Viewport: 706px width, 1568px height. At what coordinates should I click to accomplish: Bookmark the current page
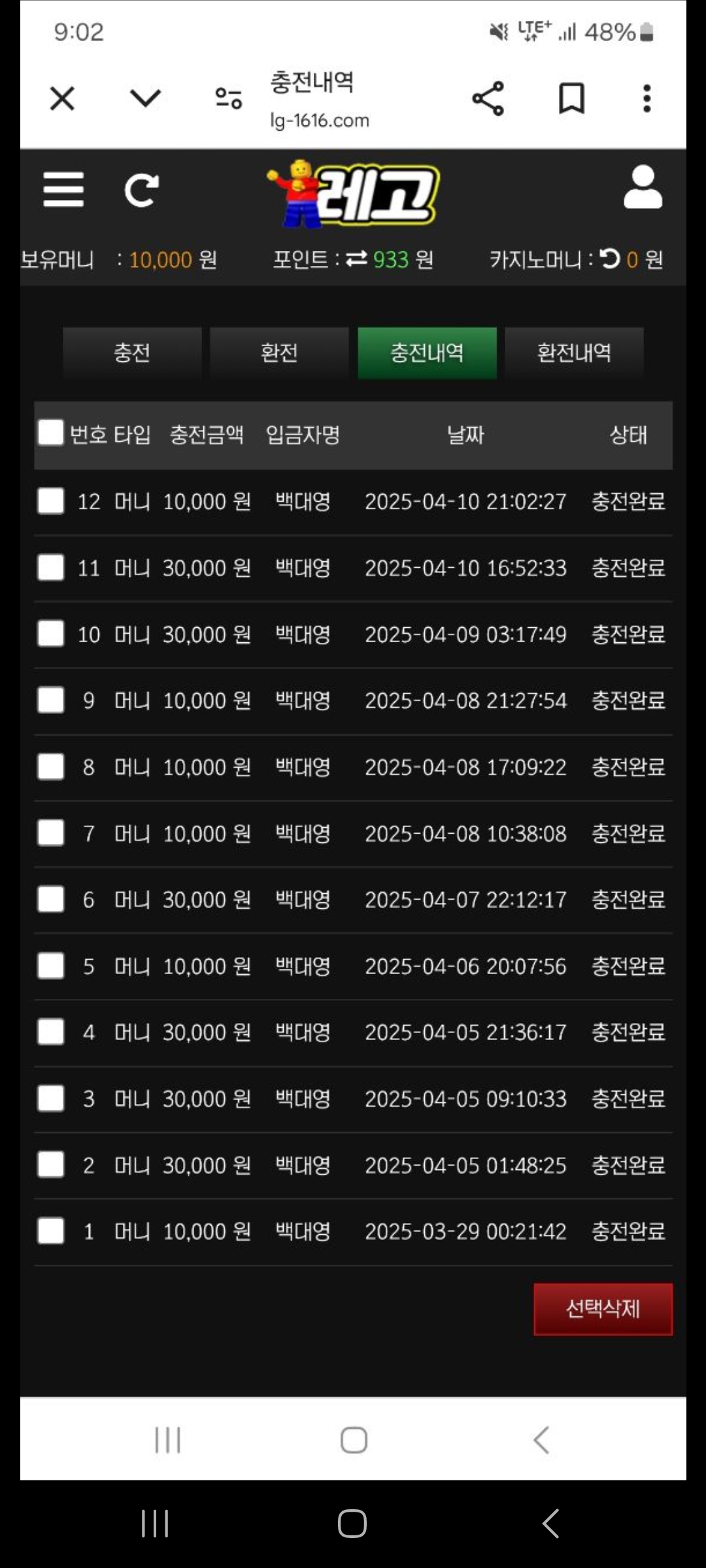click(571, 99)
